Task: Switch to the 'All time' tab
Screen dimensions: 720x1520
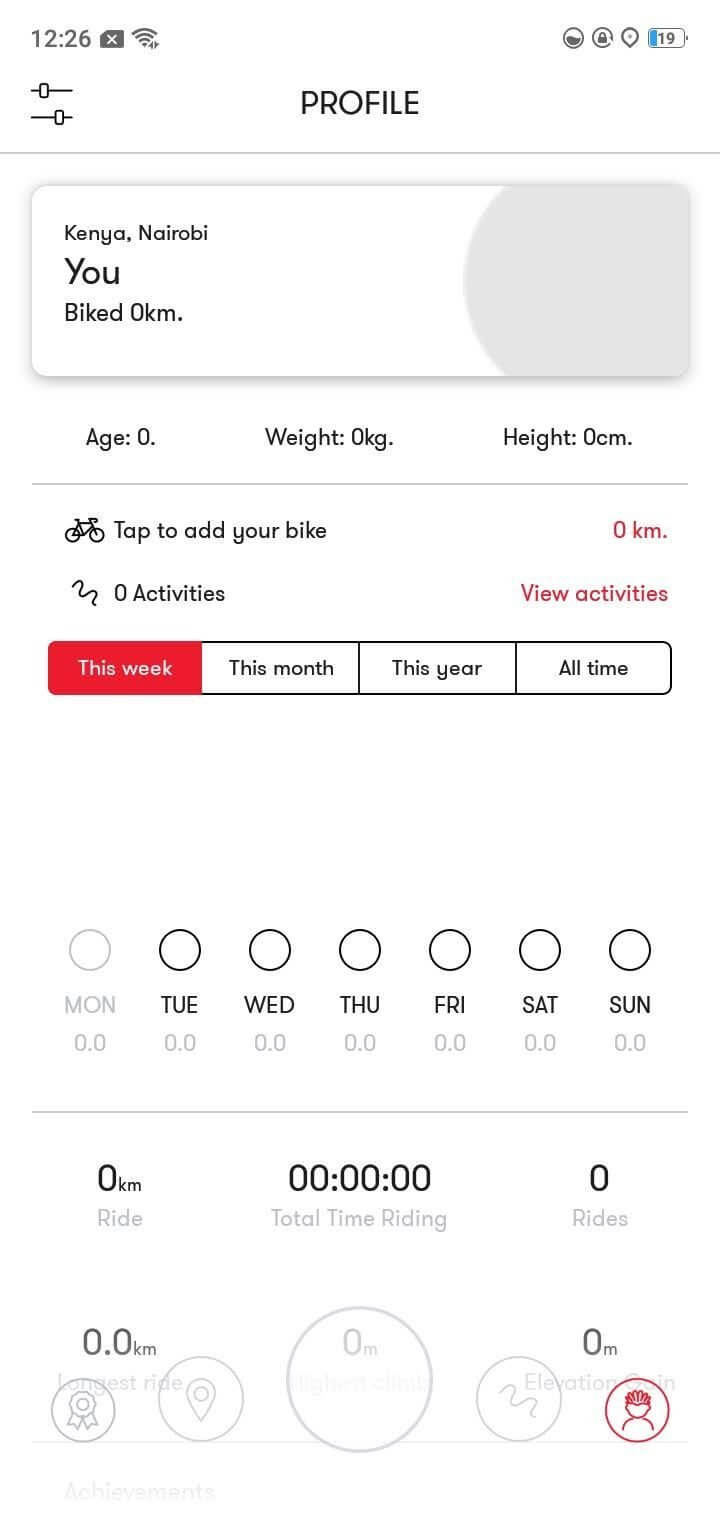Action: [593, 667]
